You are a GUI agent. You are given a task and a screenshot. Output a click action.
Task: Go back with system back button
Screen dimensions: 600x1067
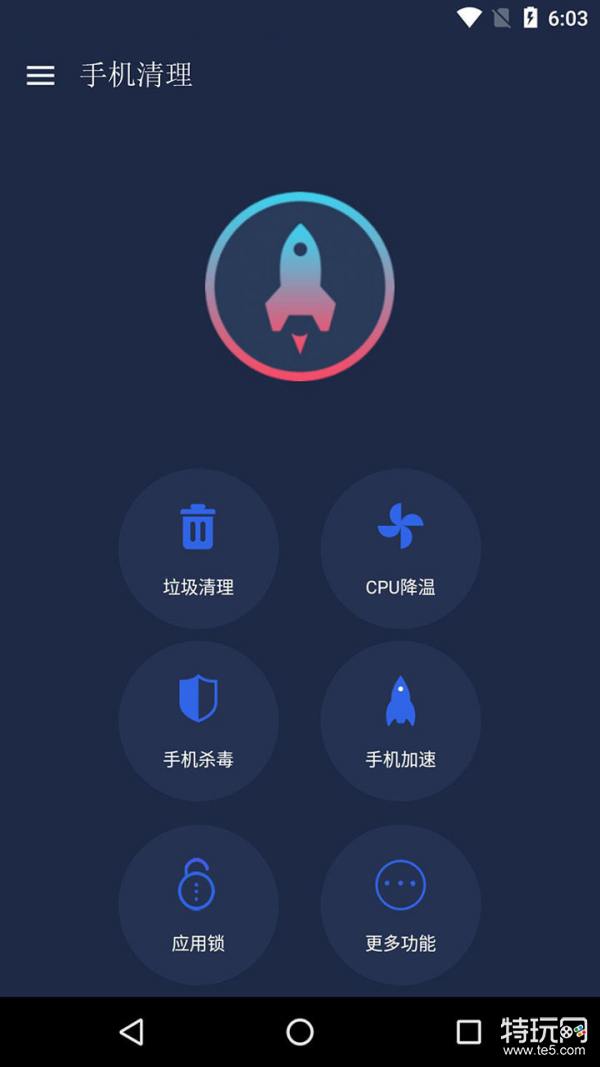click(132, 1032)
